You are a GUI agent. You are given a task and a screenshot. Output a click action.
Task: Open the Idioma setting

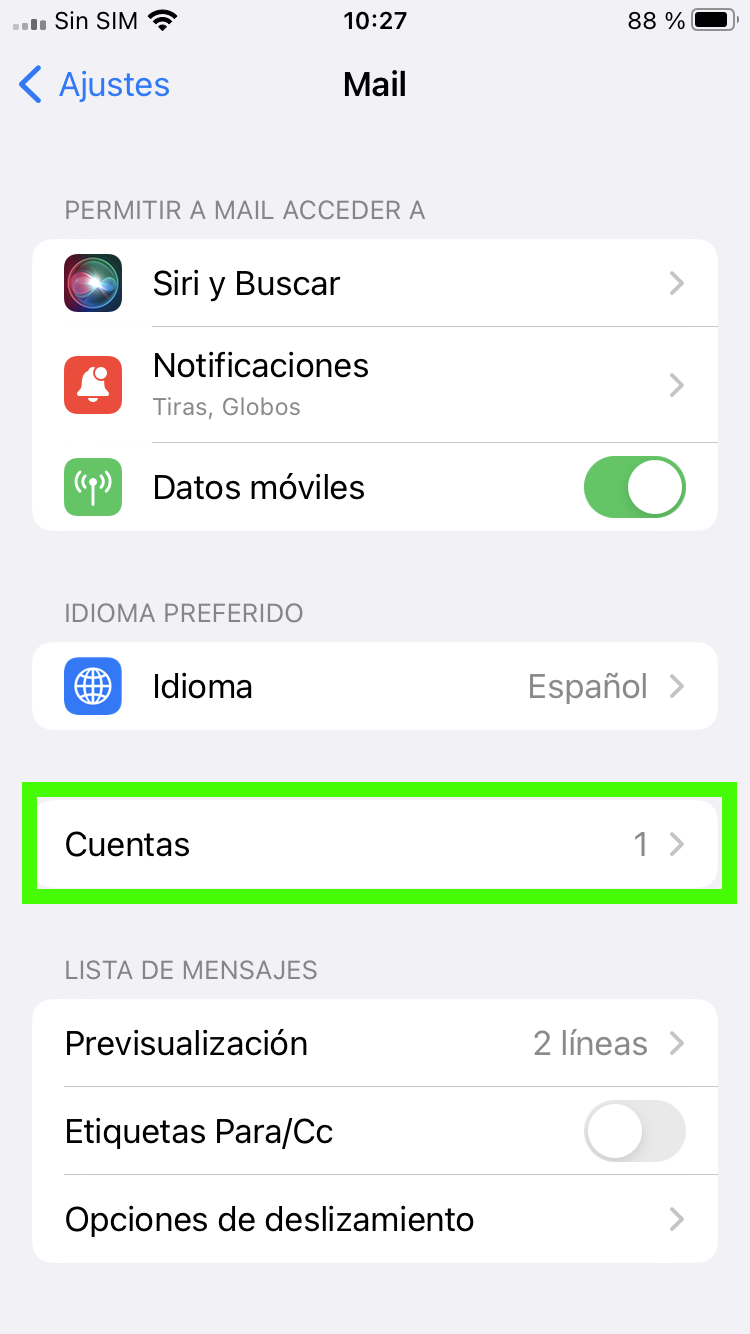[375, 686]
